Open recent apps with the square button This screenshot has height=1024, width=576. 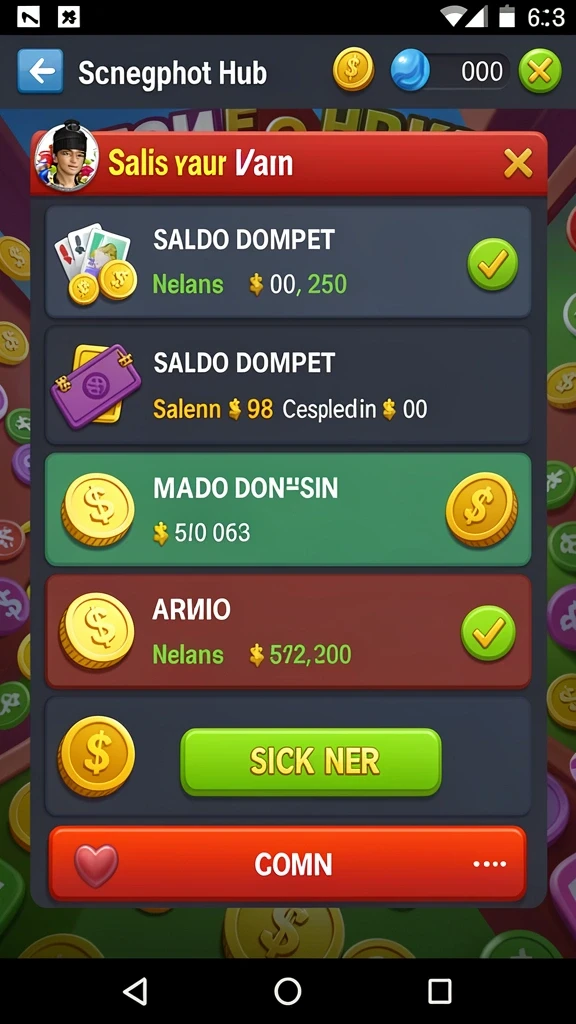point(440,991)
